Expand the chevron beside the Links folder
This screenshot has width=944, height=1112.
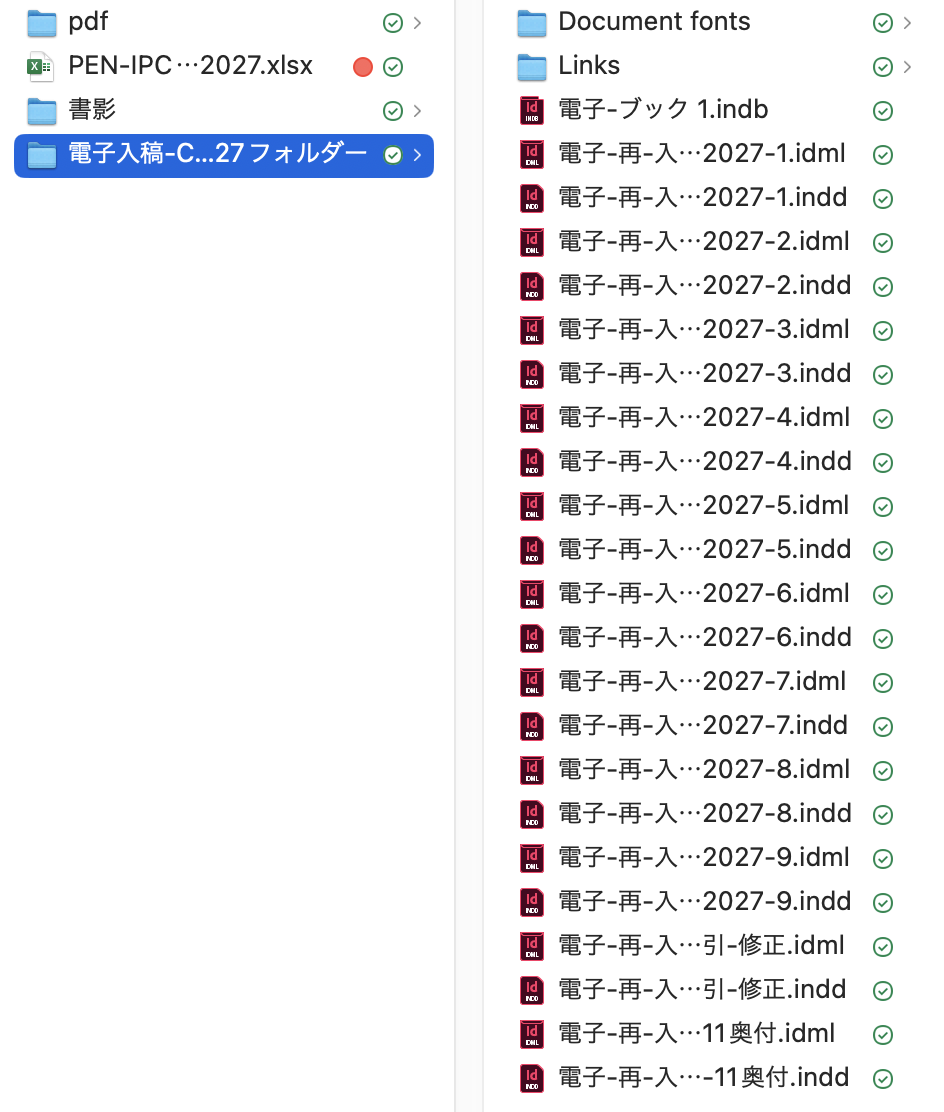pos(907,67)
